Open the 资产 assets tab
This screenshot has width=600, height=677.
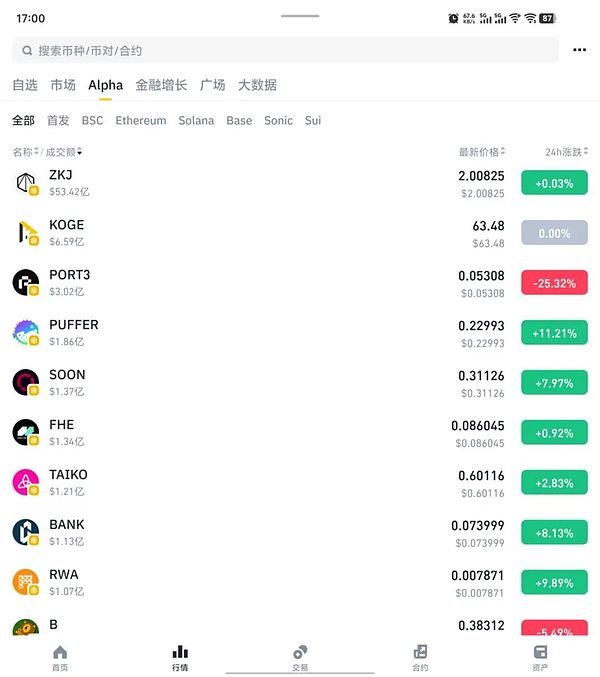point(540,657)
